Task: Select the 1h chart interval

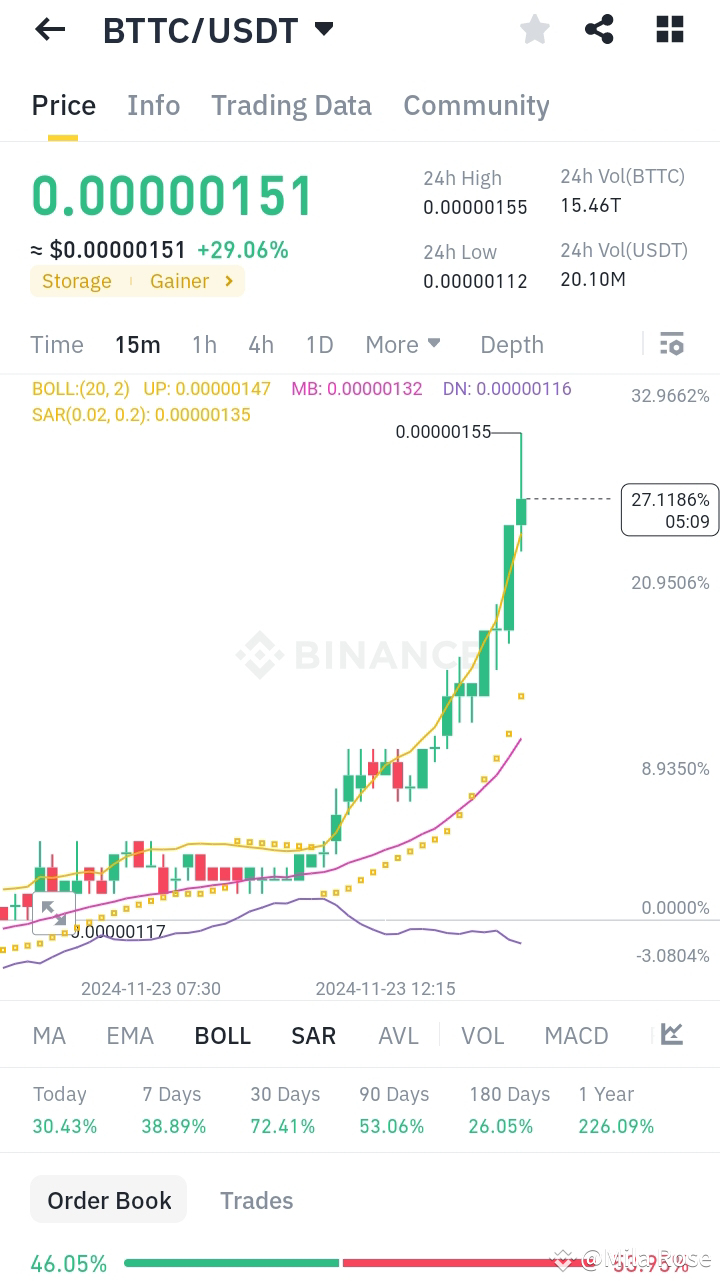Action: pyautogui.click(x=203, y=344)
